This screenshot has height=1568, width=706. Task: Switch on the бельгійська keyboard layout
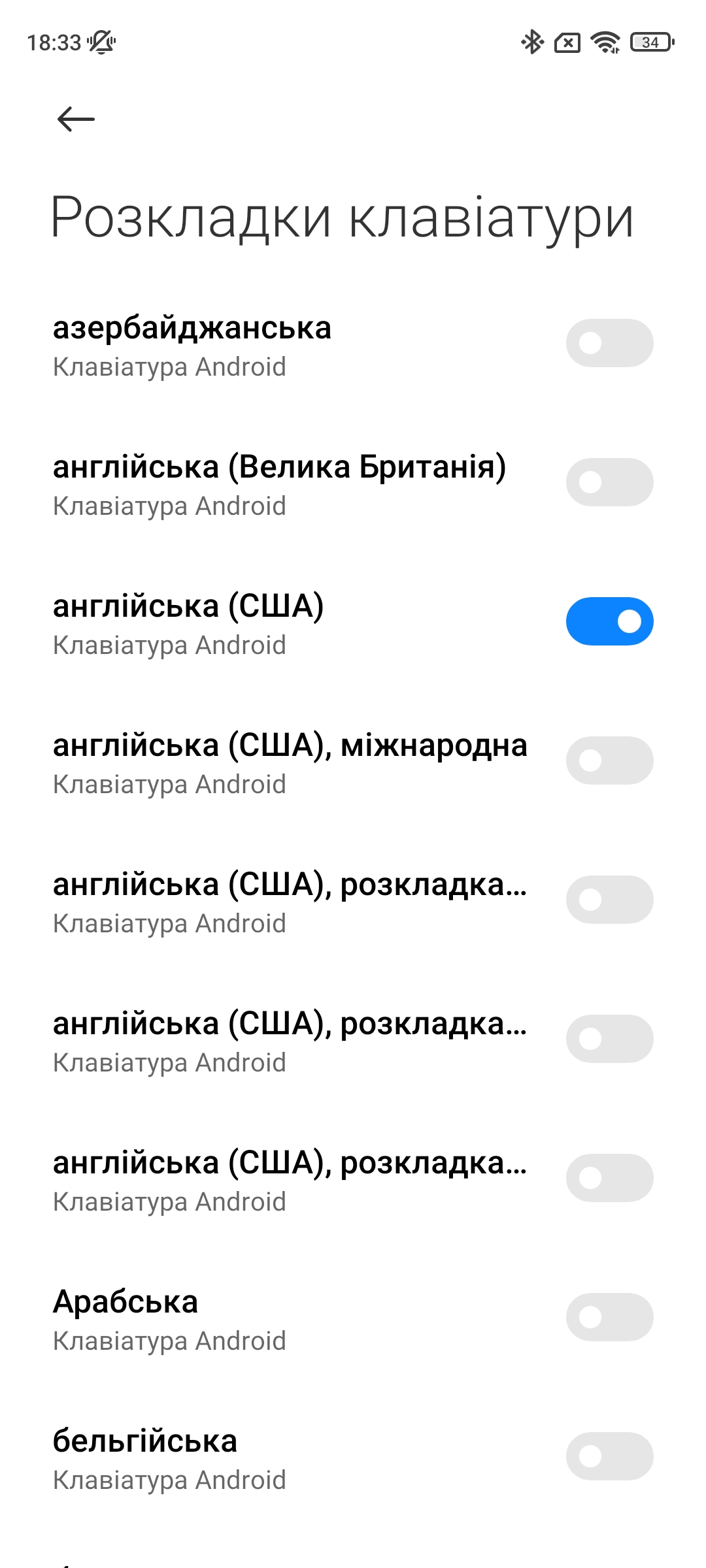click(x=609, y=1456)
